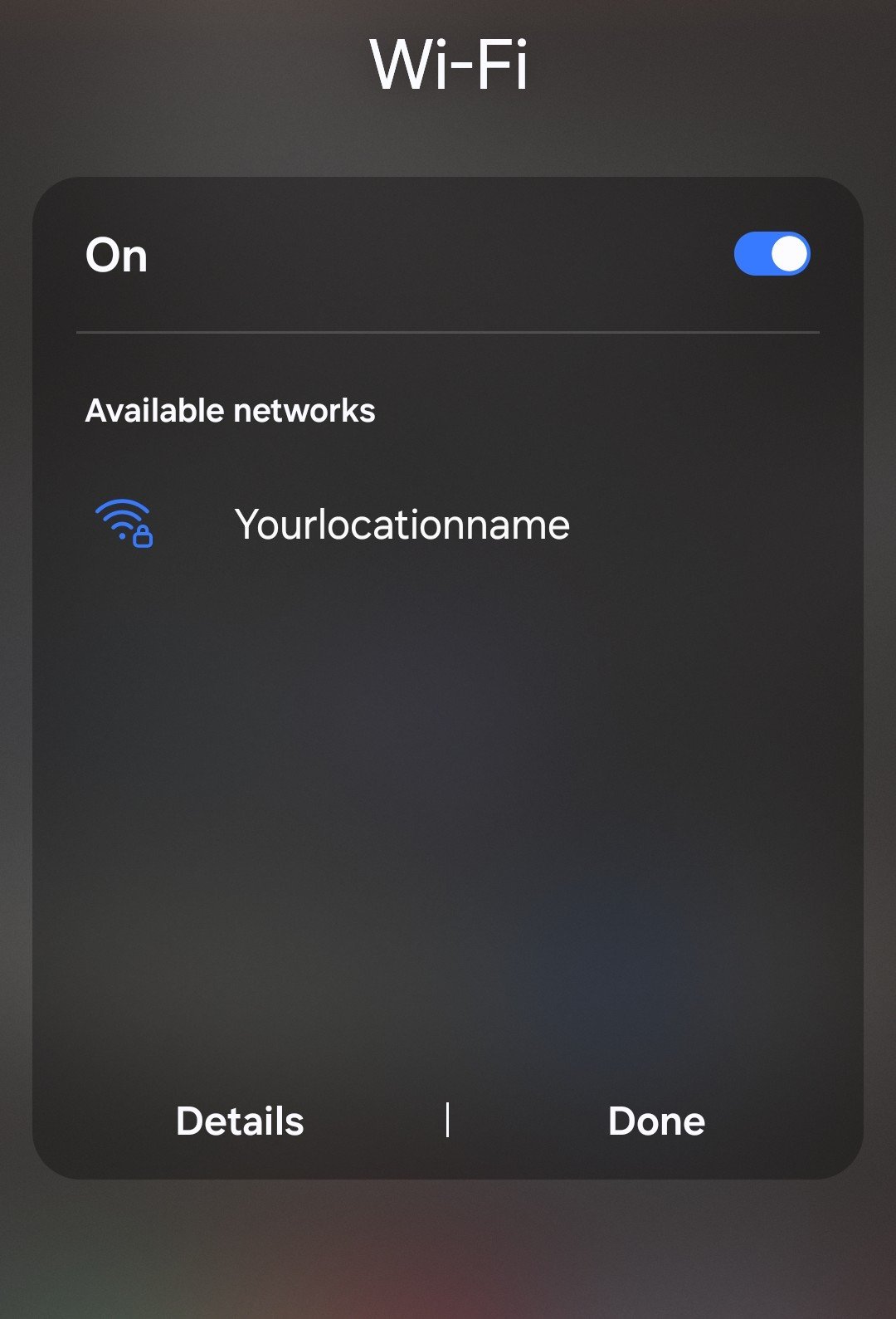The width and height of the screenshot is (896, 1319).
Task: Tap Done to close the Wi-Fi panel
Action: (656, 1121)
